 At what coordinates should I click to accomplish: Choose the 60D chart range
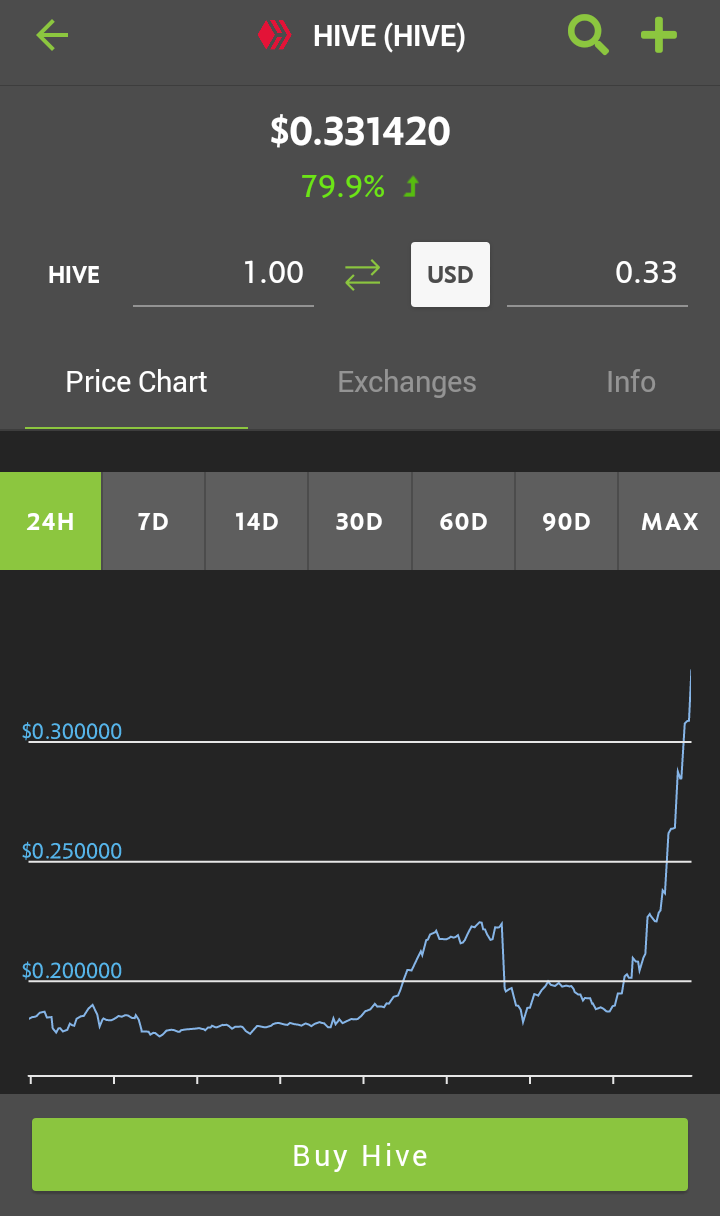point(463,521)
